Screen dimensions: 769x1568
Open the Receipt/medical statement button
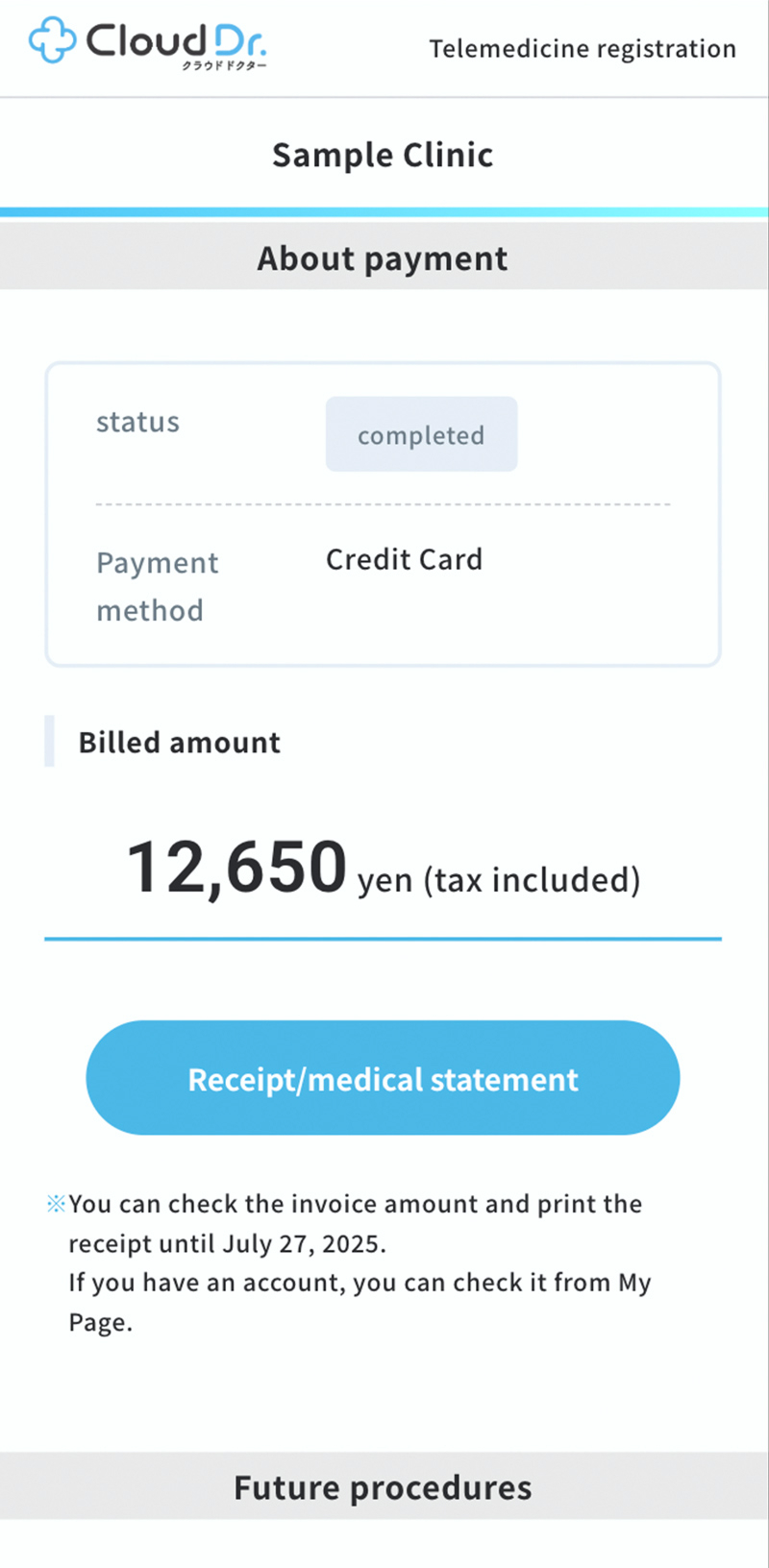383,1078
